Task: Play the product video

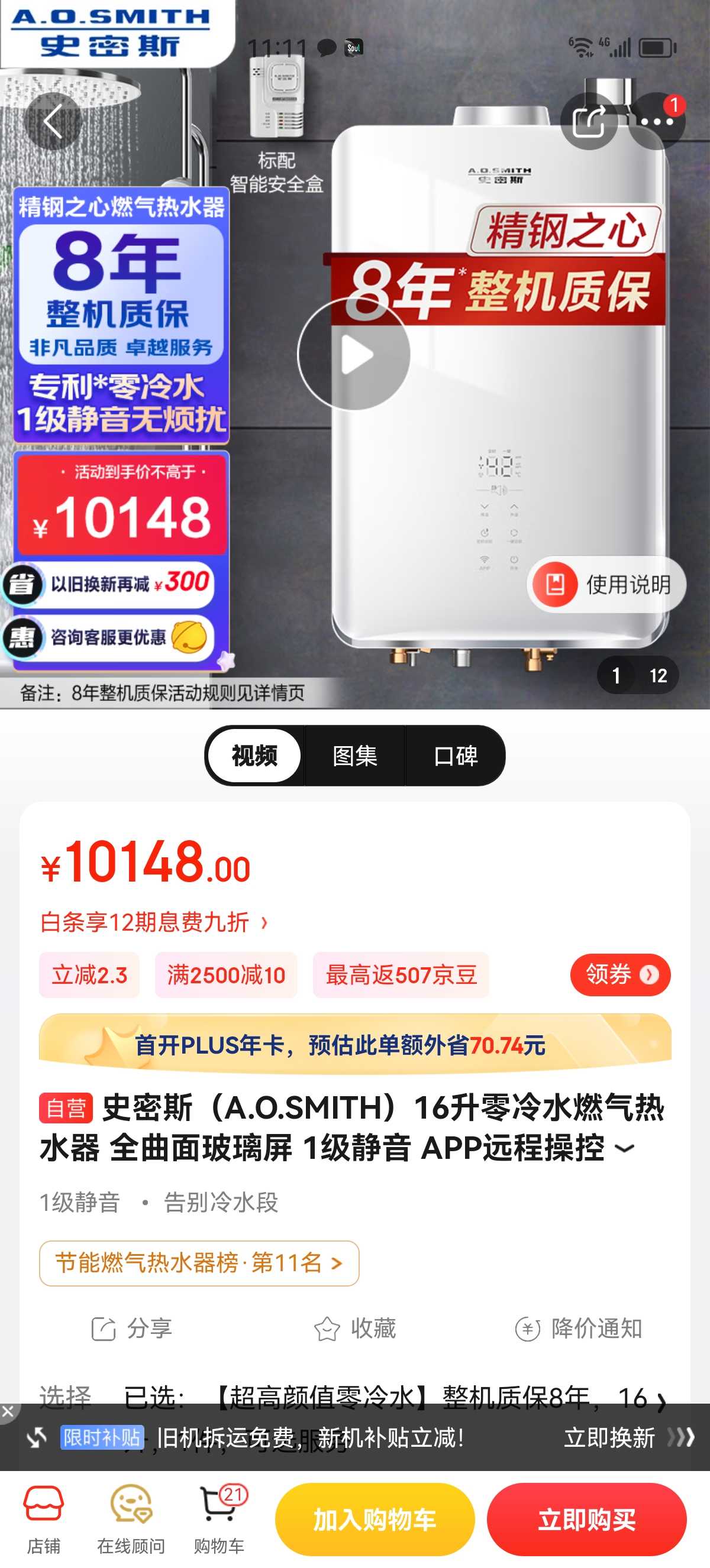Action: 354,354
